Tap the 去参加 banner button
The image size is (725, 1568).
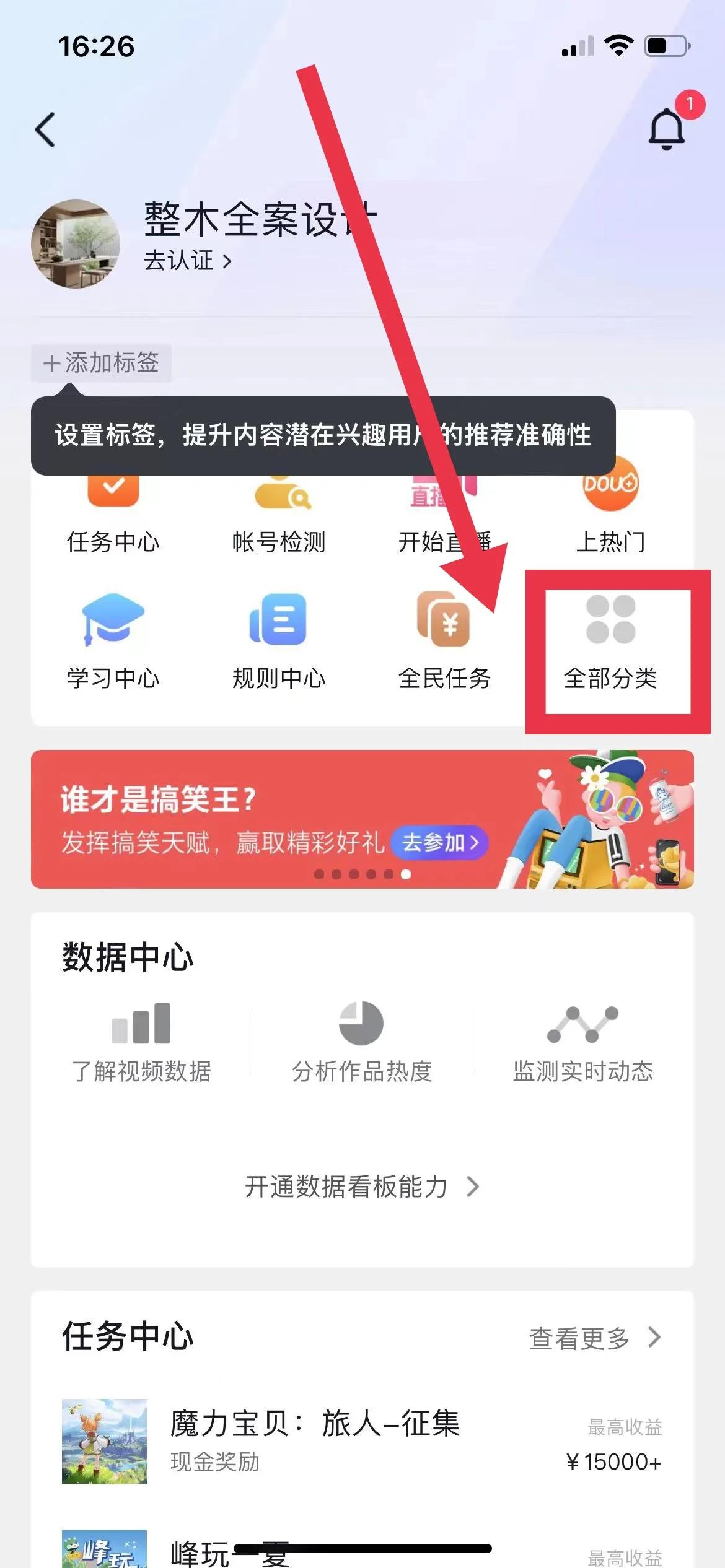[440, 843]
